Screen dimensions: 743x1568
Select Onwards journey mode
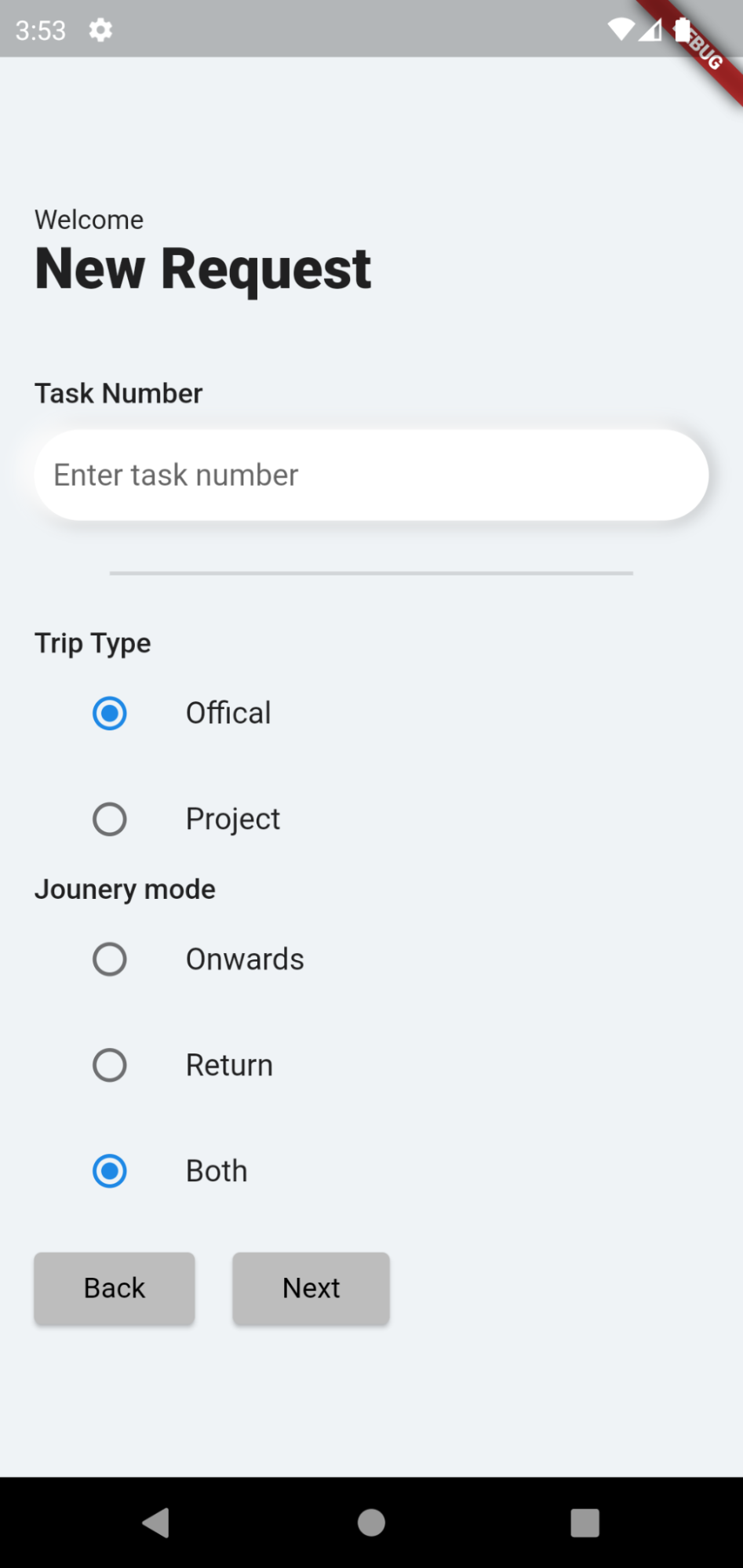click(x=110, y=959)
